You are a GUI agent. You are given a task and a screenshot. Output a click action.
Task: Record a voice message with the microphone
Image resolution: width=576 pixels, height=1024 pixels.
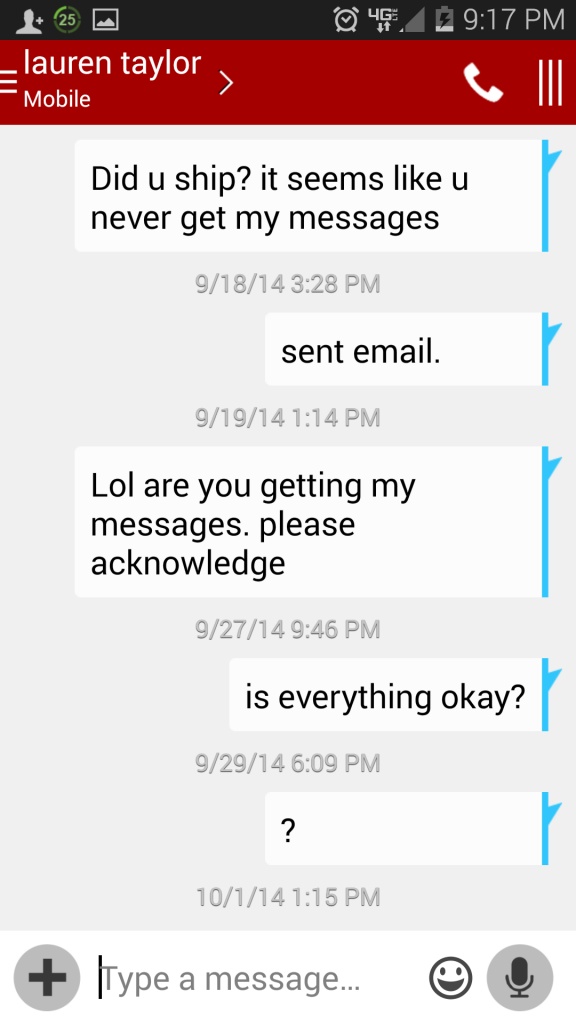point(520,978)
